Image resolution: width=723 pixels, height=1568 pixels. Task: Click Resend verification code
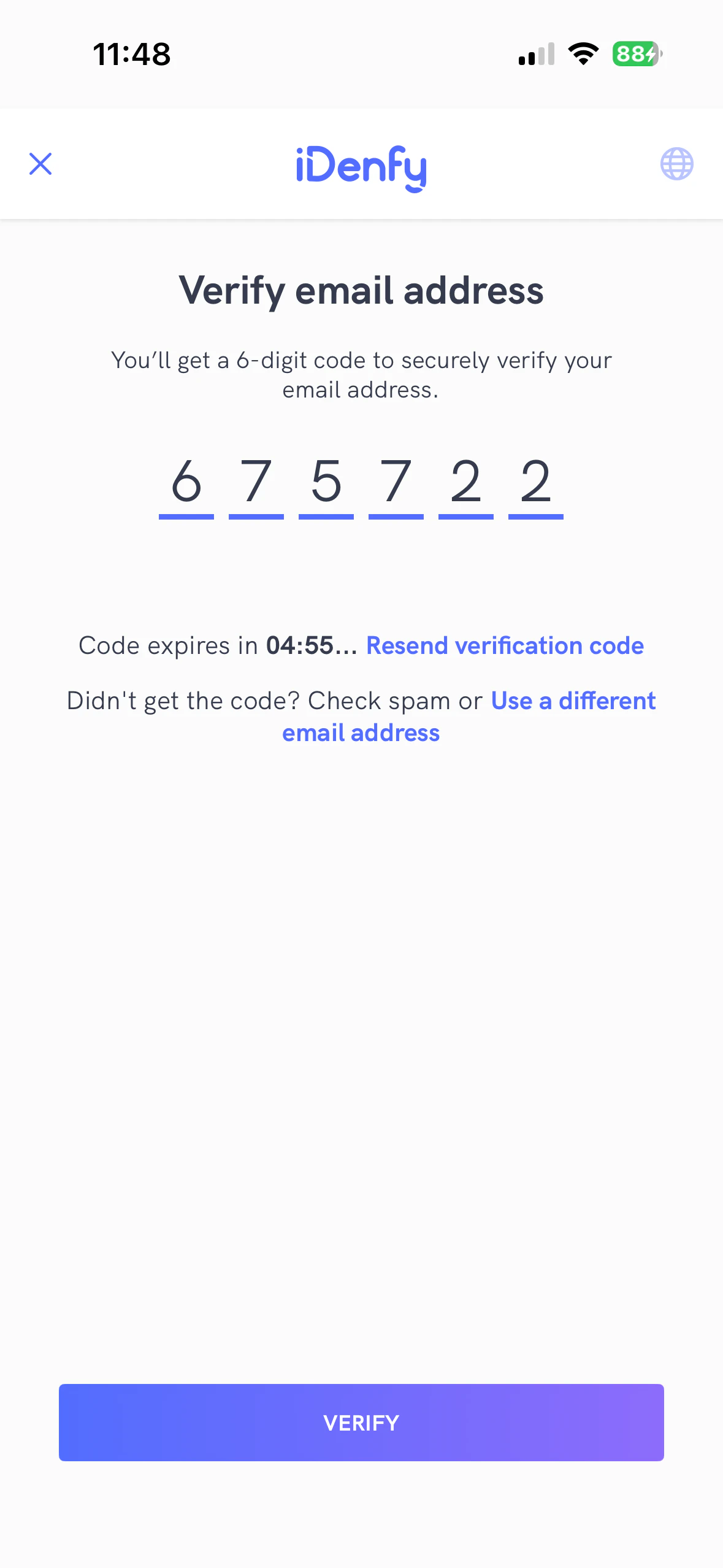tap(505, 645)
